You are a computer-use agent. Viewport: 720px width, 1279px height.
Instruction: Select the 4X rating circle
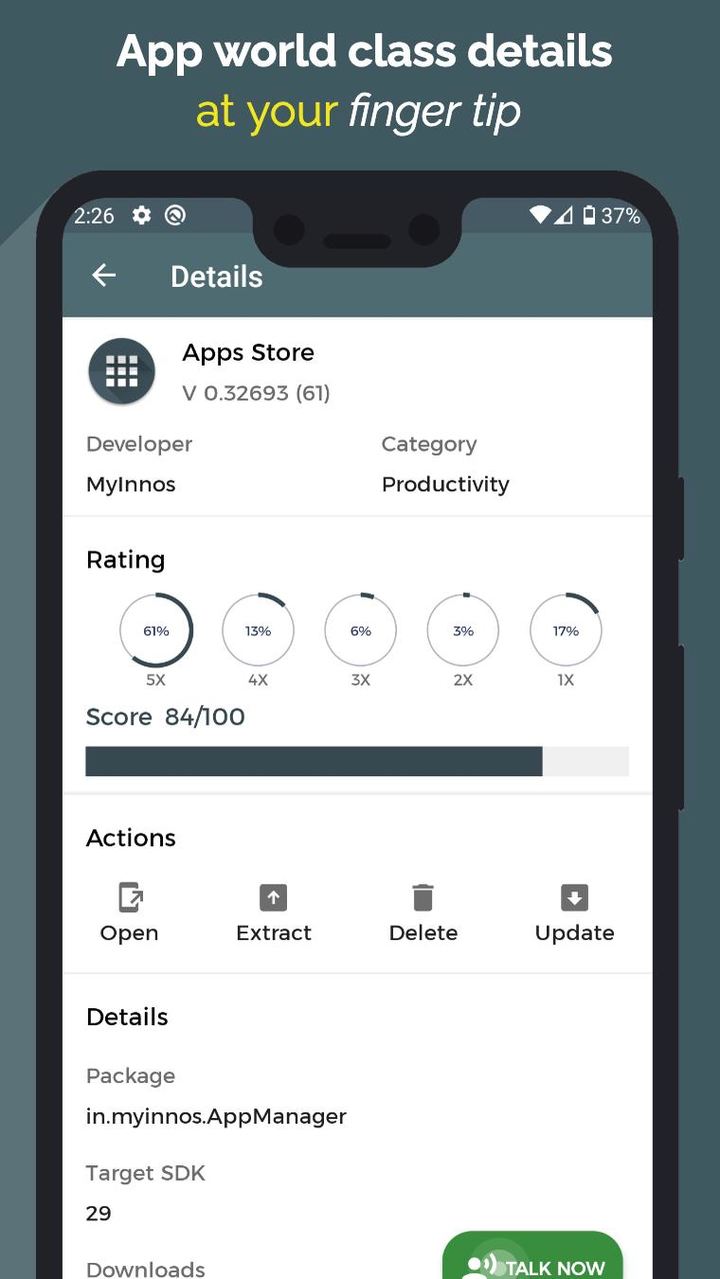[258, 631]
